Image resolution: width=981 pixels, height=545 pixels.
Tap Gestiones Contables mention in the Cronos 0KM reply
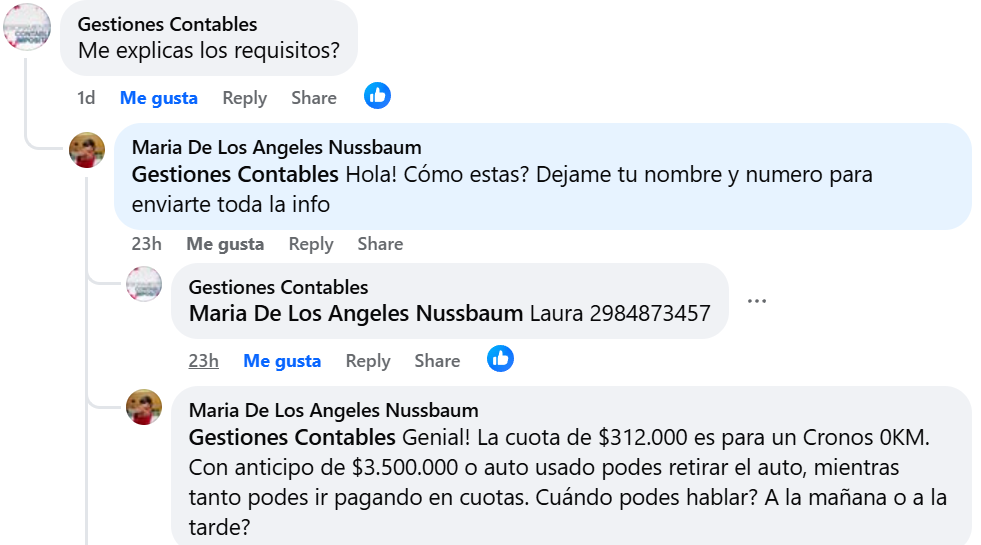pos(292,437)
